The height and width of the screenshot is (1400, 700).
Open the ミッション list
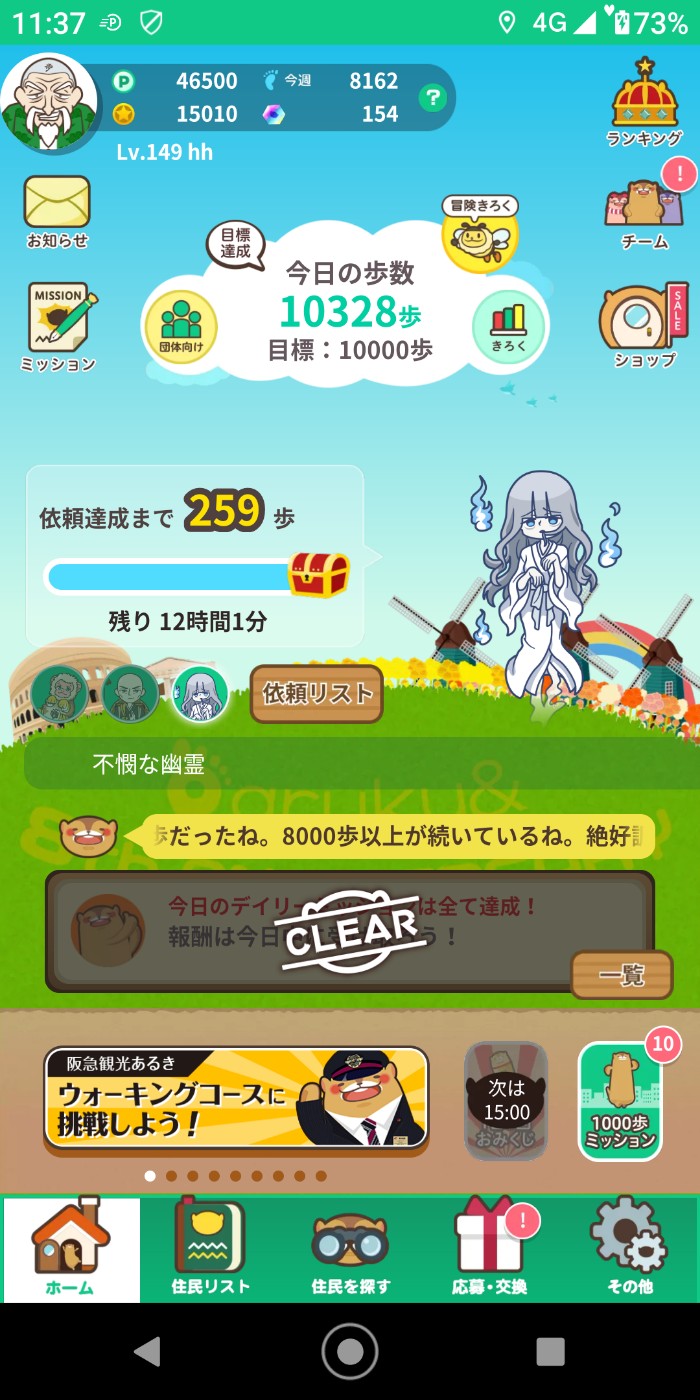point(59,325)
